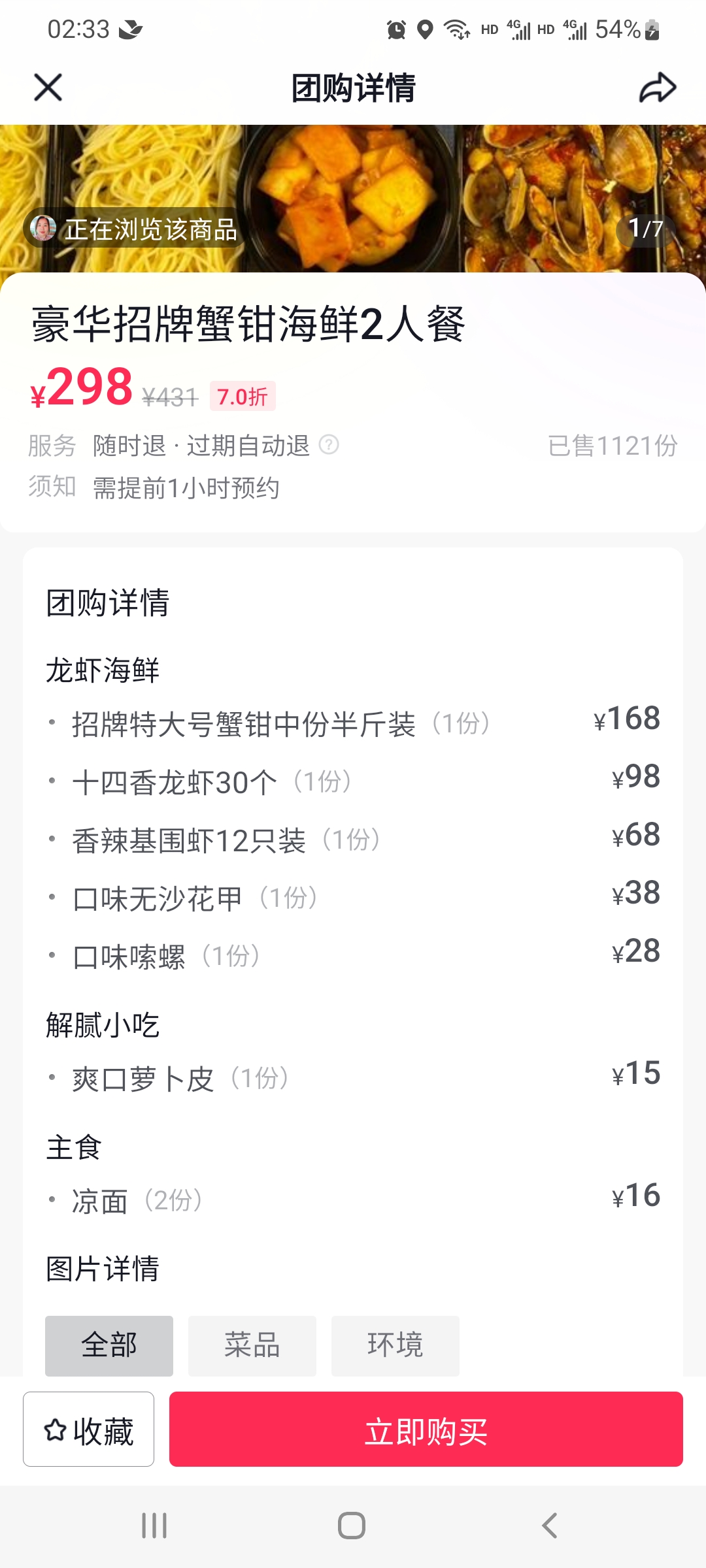Viewport: 706px width, 1568px height.
Task: Switch to the 菜品 picture filter
Action: 252,1345
